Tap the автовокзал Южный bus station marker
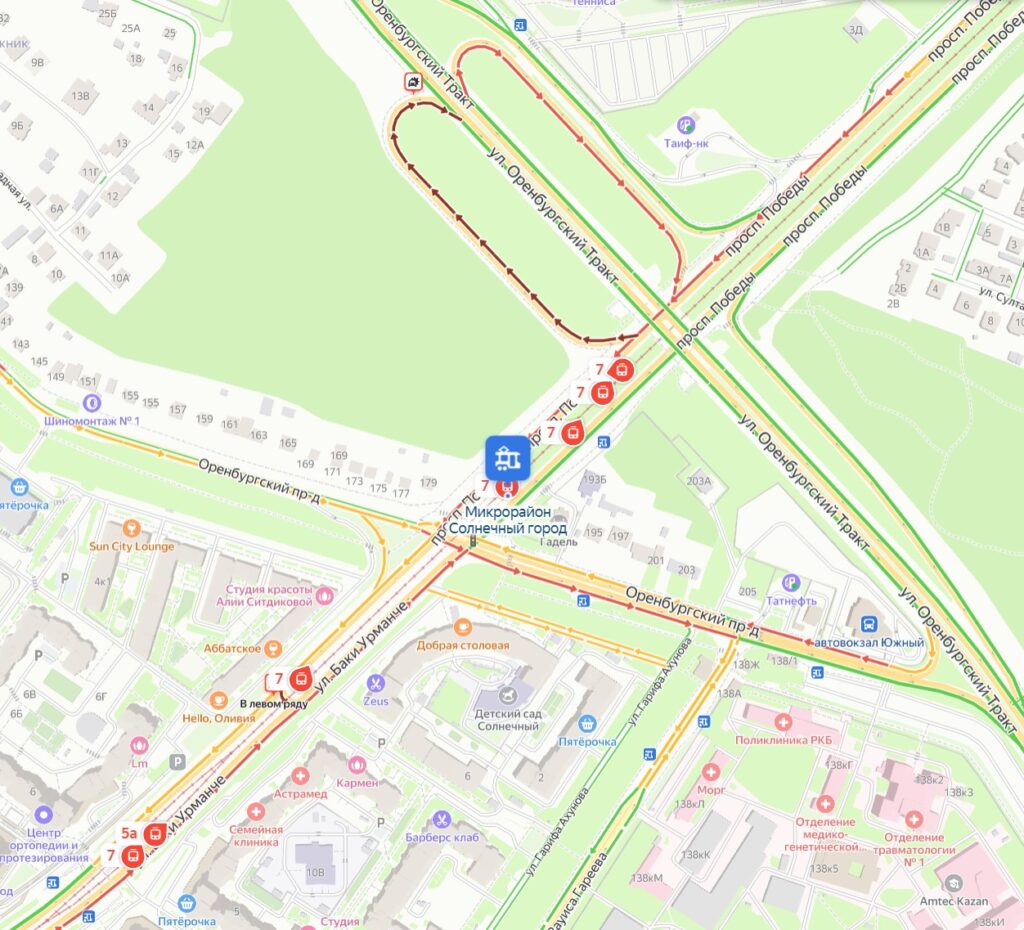The height and width of the screenshot is (930, 1024). coord(868,621)
